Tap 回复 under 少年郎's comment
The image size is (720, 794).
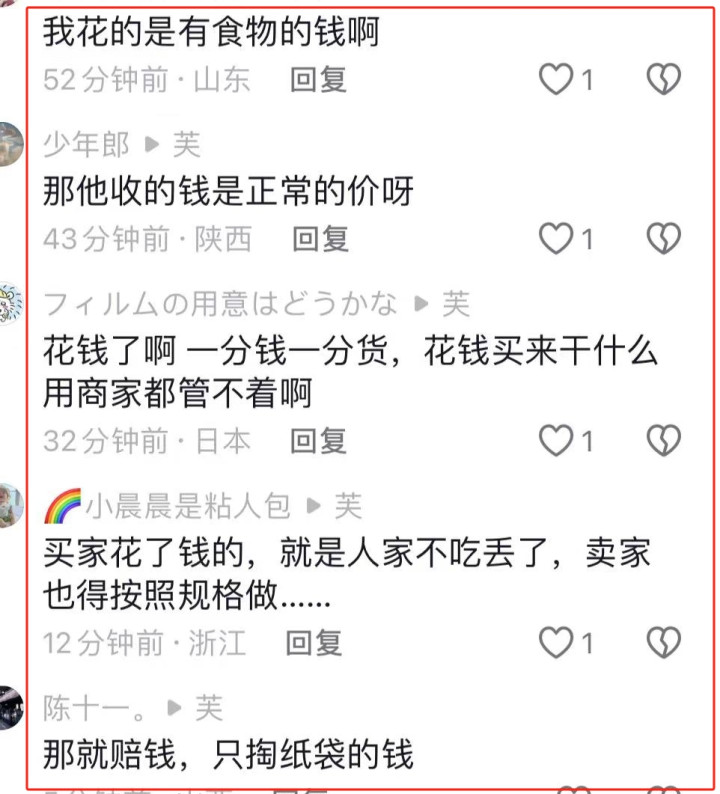click(x=321, y=239)
